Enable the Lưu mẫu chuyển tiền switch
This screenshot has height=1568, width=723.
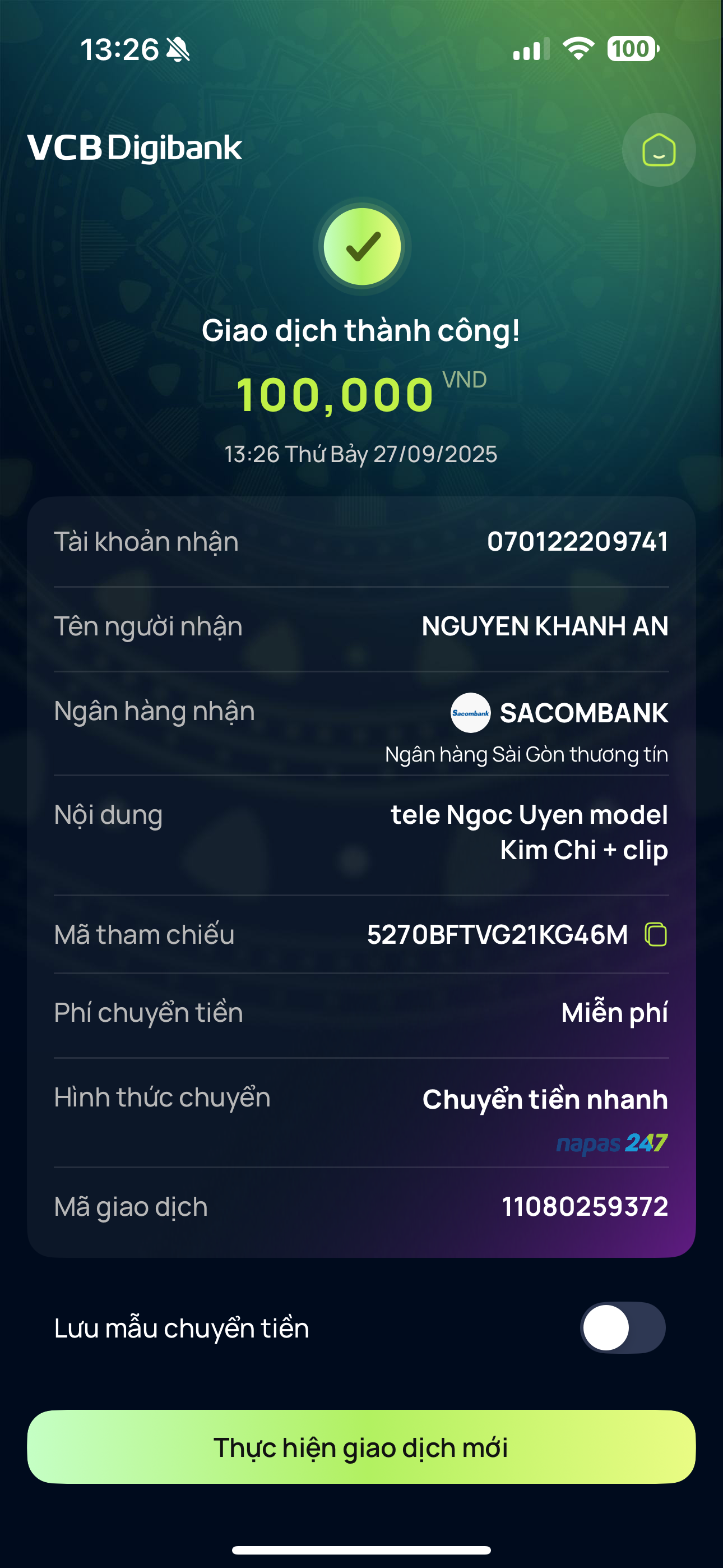tap(622, 1327)
